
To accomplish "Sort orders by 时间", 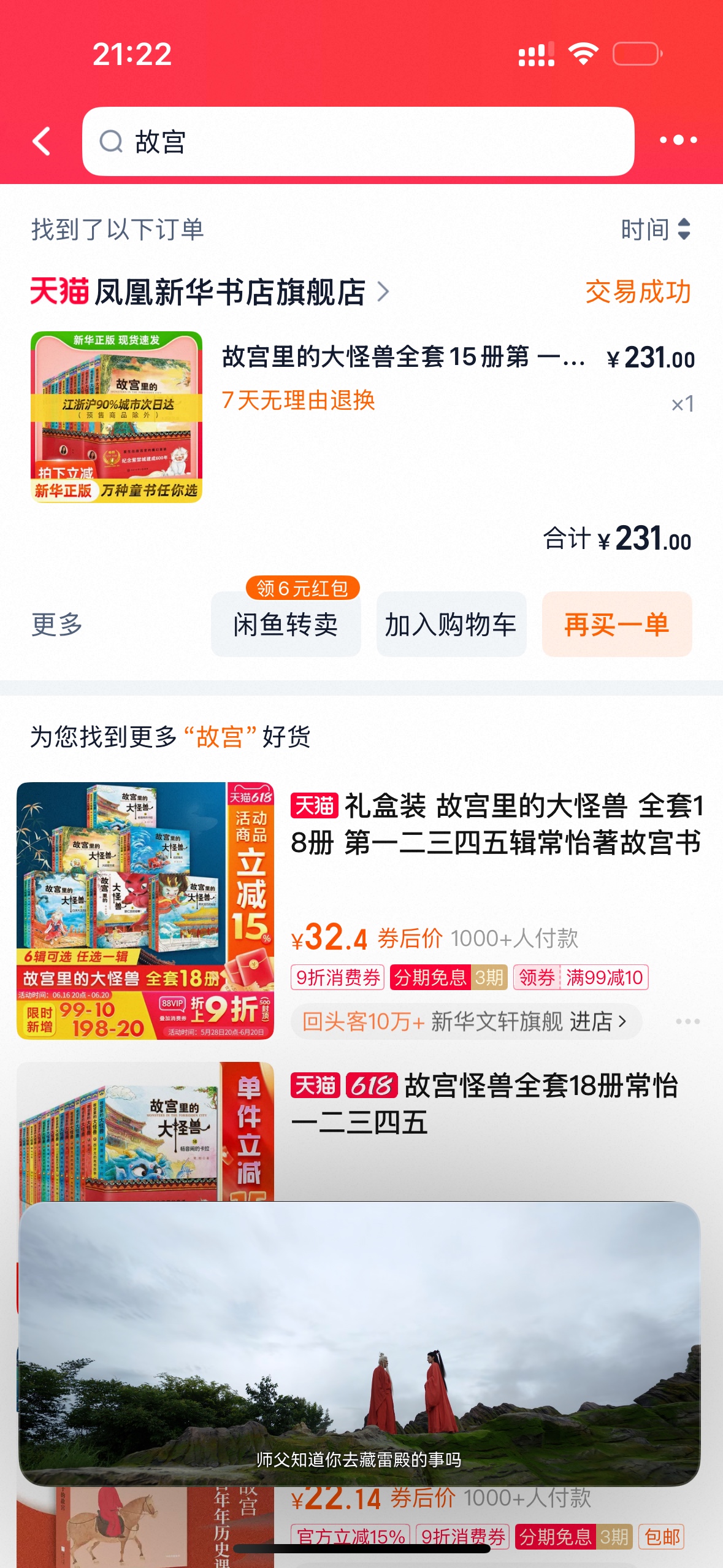I will click(655, 229).
